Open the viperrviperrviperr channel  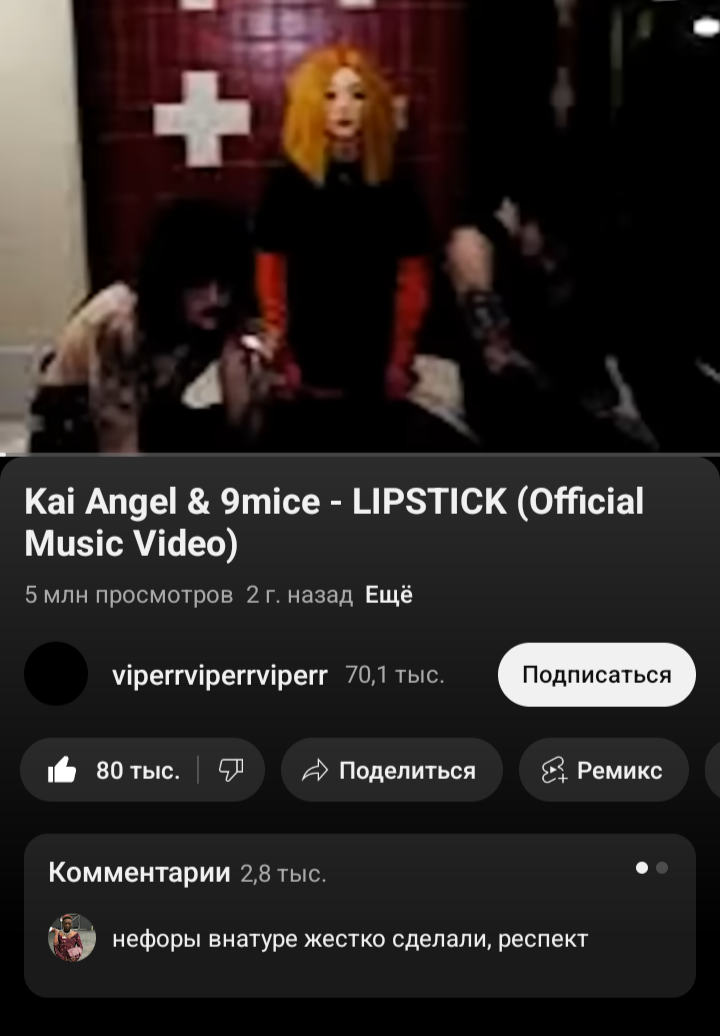(x=219, y=675)
